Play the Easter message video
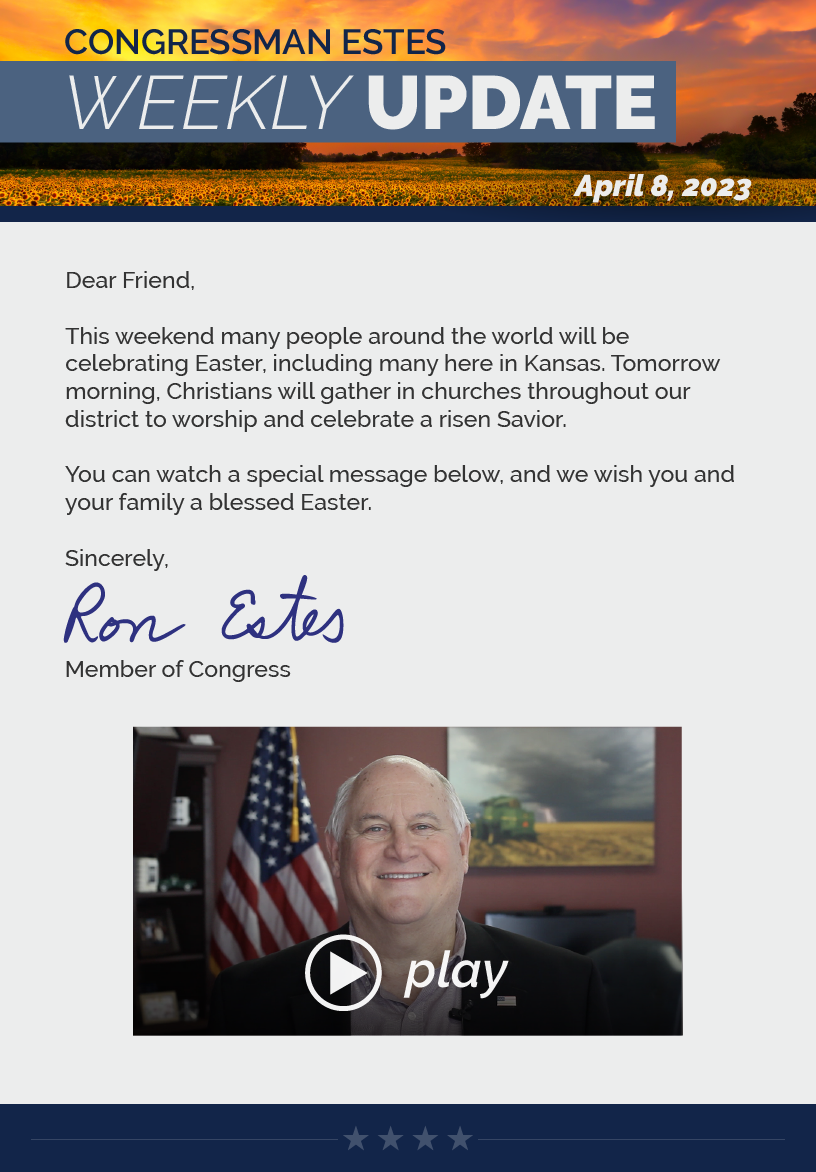The width and height of the screenshot is (816, 1172). [343, 972]
